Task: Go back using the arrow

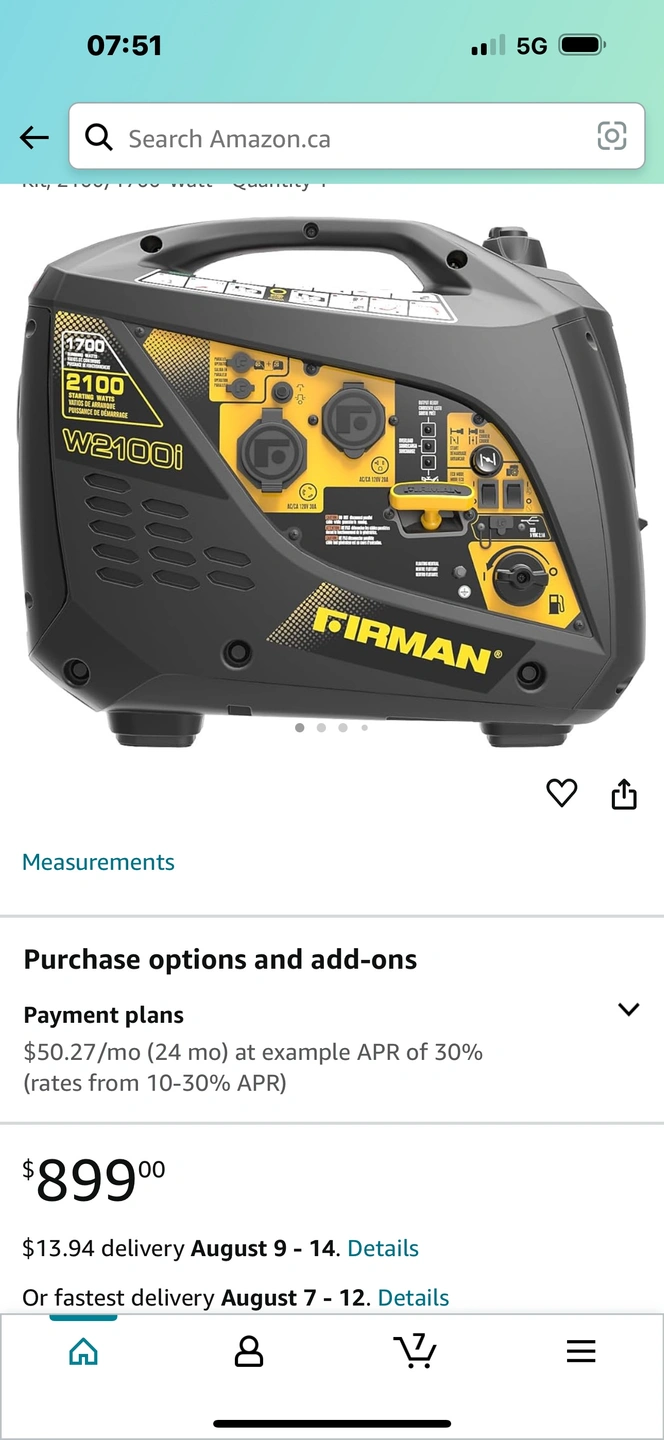Action: 34,138
